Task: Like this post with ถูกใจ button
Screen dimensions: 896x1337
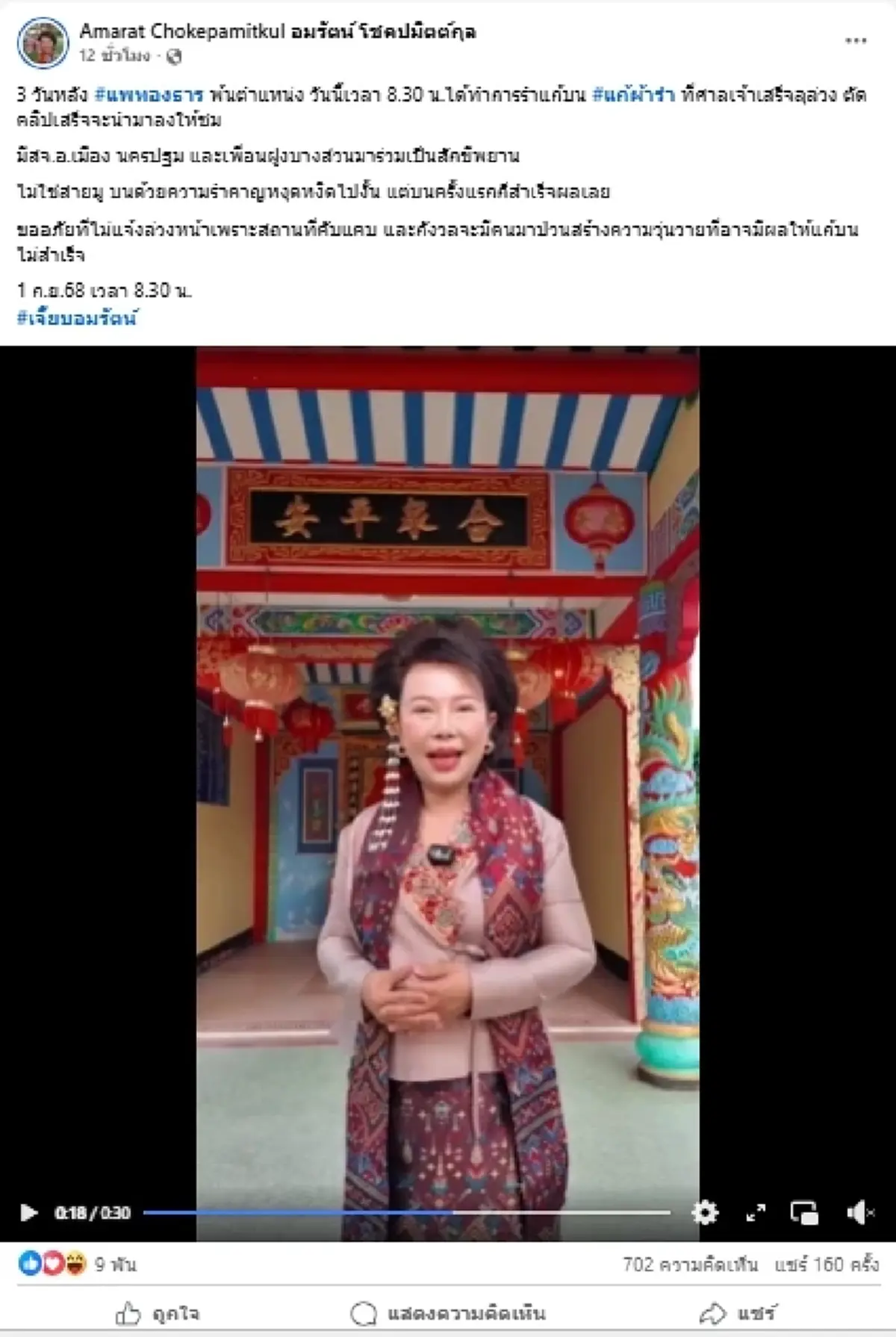Action: click(158, 1313)
